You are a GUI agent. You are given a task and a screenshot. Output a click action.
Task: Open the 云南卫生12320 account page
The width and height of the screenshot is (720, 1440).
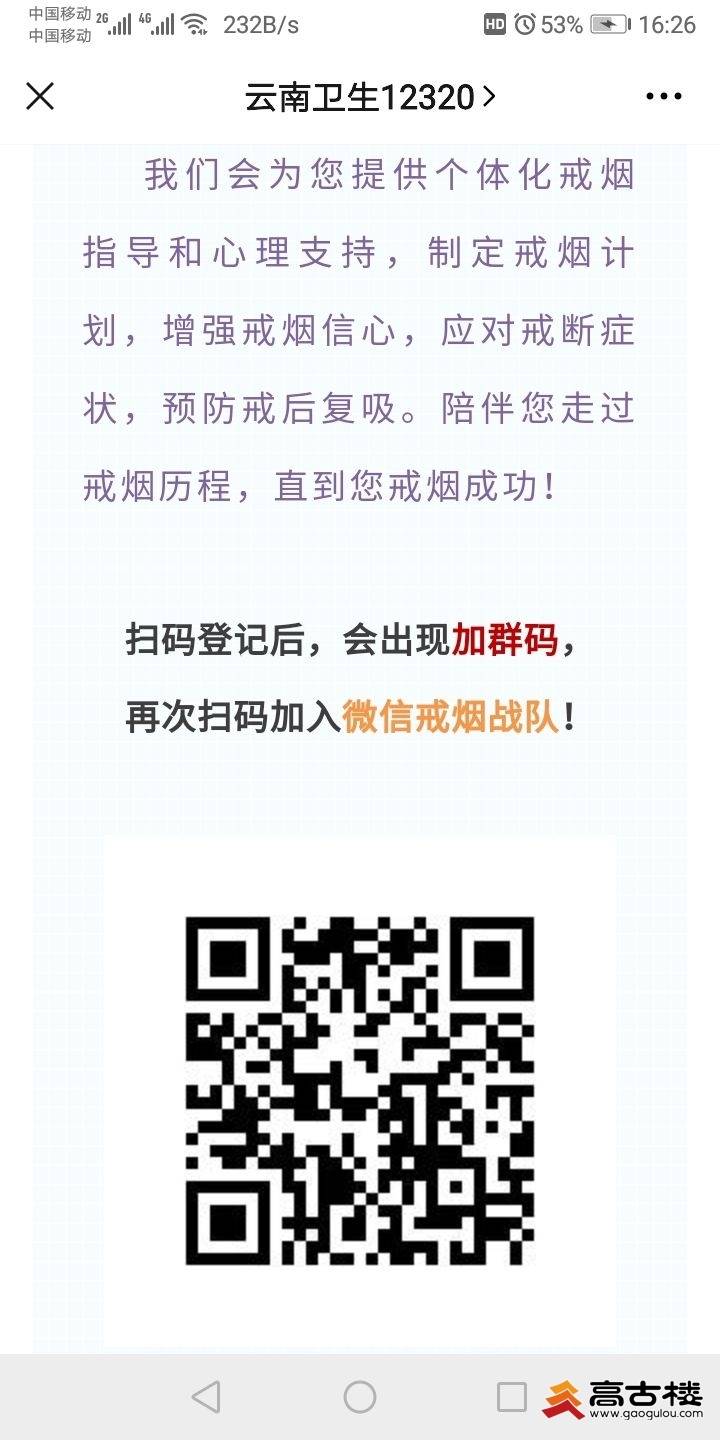click(x=369, y=97)
